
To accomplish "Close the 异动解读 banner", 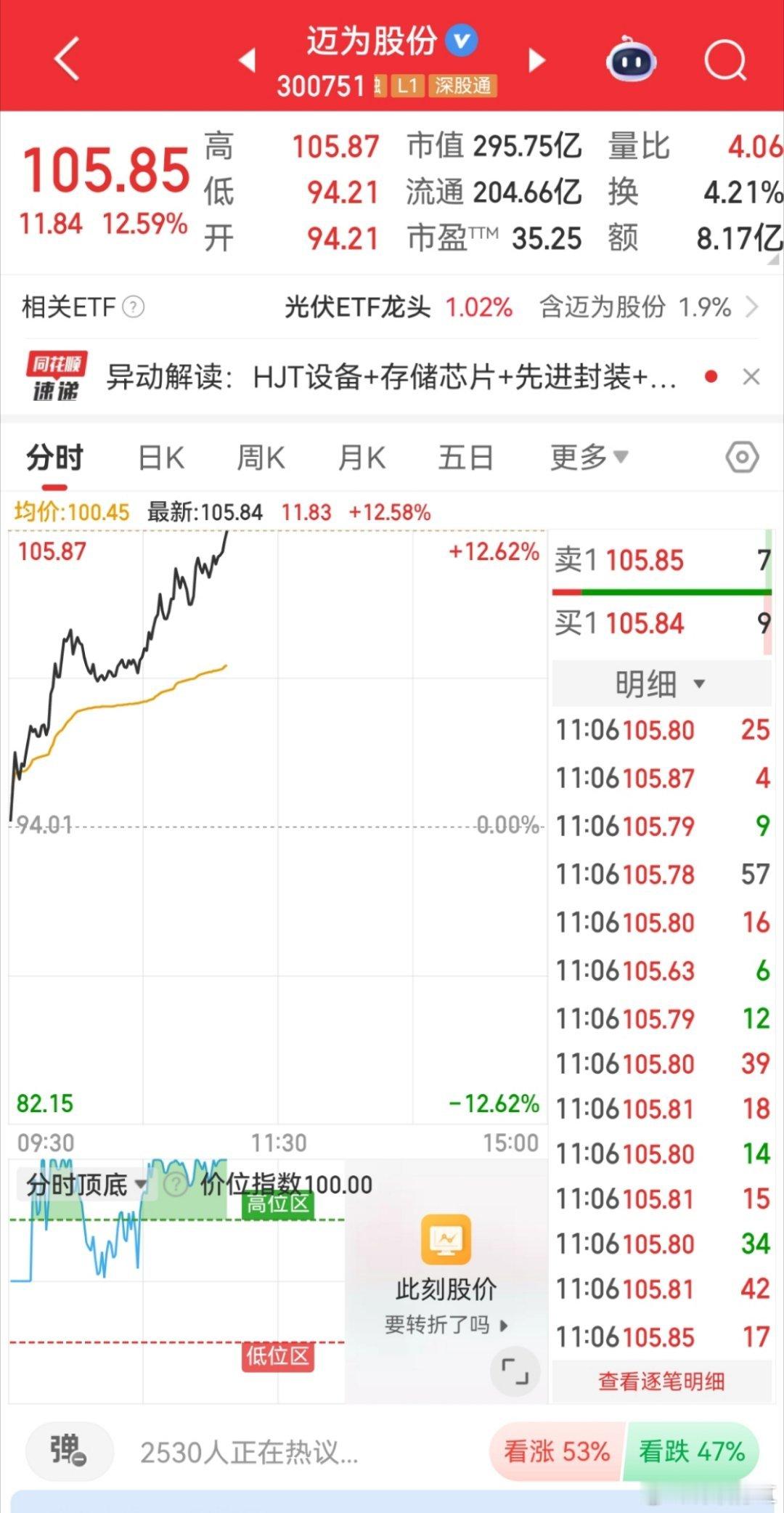I will 751,376.
